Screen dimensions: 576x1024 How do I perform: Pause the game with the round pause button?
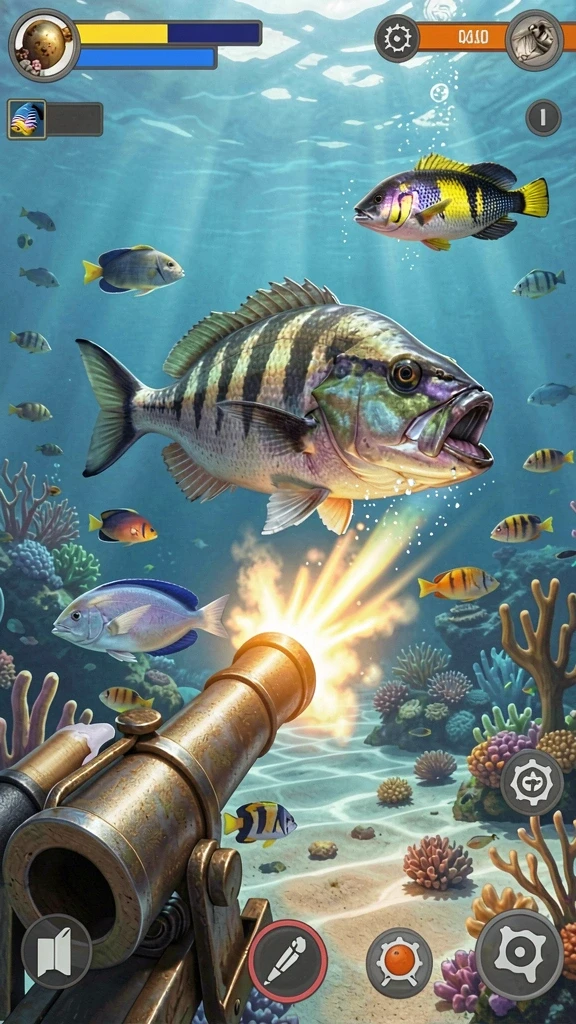[x=543, y=118]
